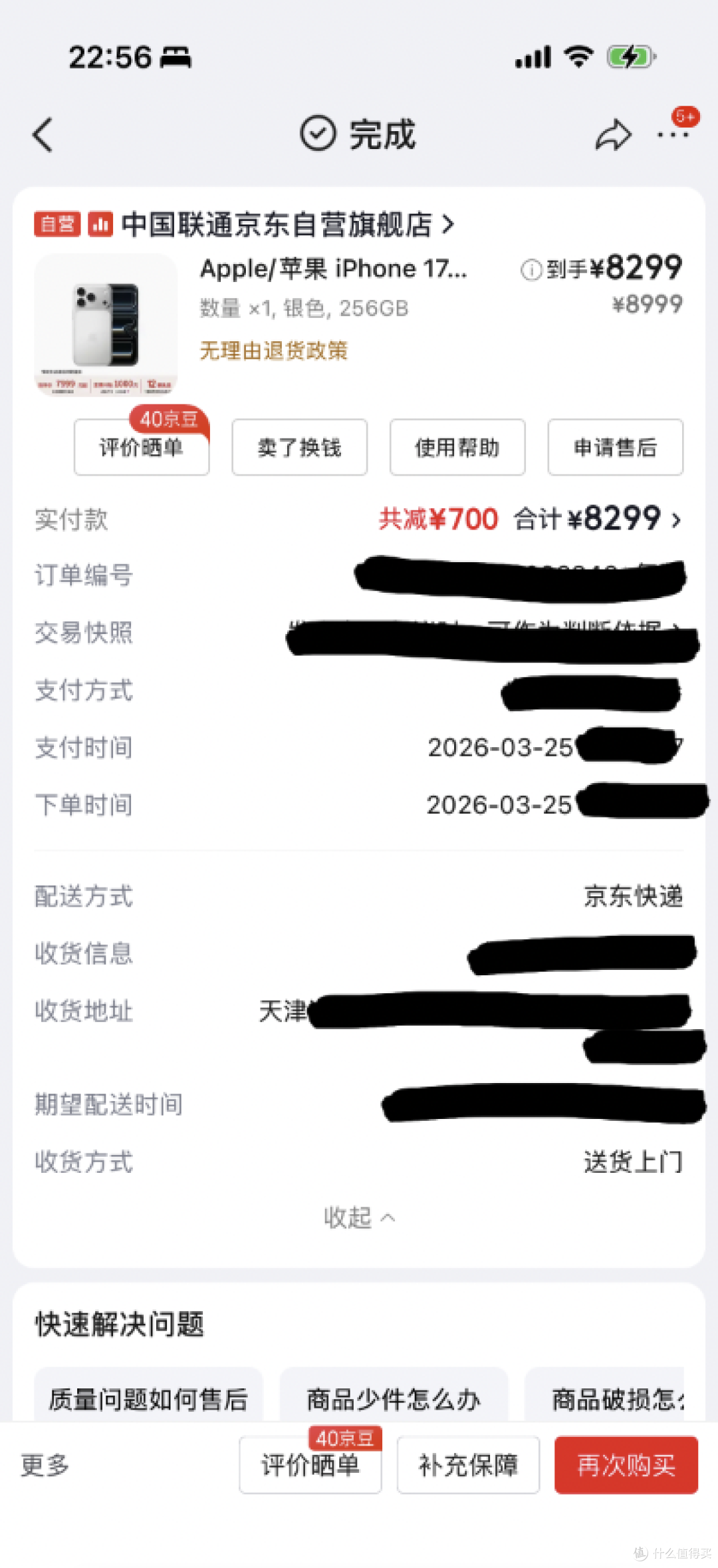Select 卖了换钱 option
718x1568 pixels.
(299, 447)
